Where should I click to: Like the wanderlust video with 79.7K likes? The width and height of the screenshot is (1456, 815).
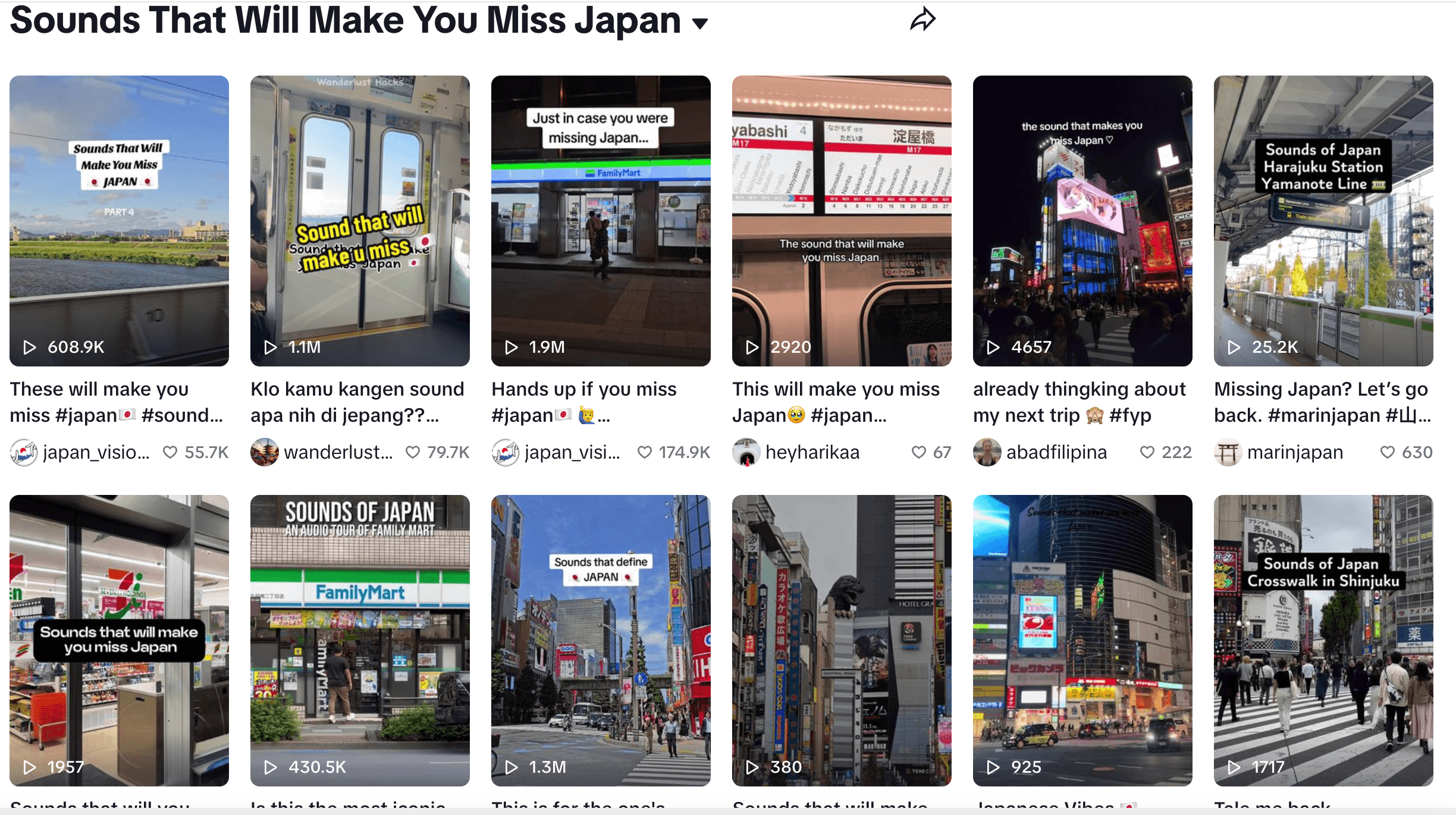tap(413, 452)
